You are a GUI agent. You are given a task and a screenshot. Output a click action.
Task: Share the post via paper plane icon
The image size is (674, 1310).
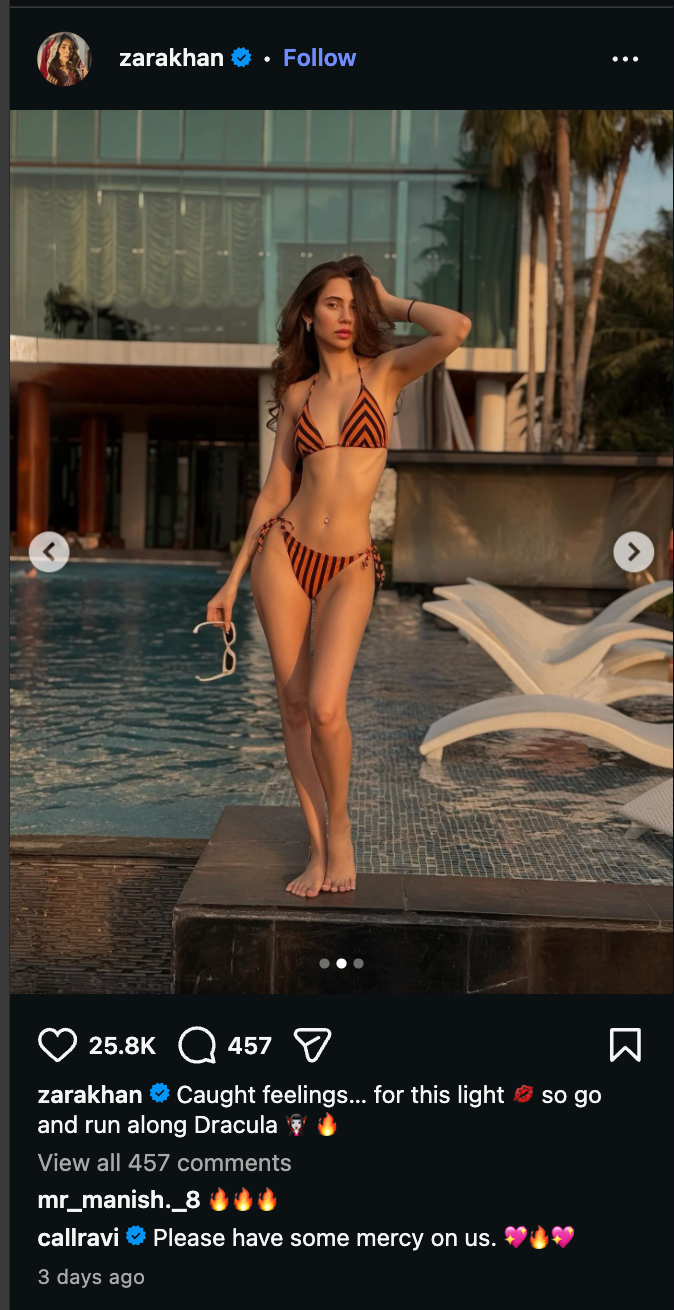312,1045
